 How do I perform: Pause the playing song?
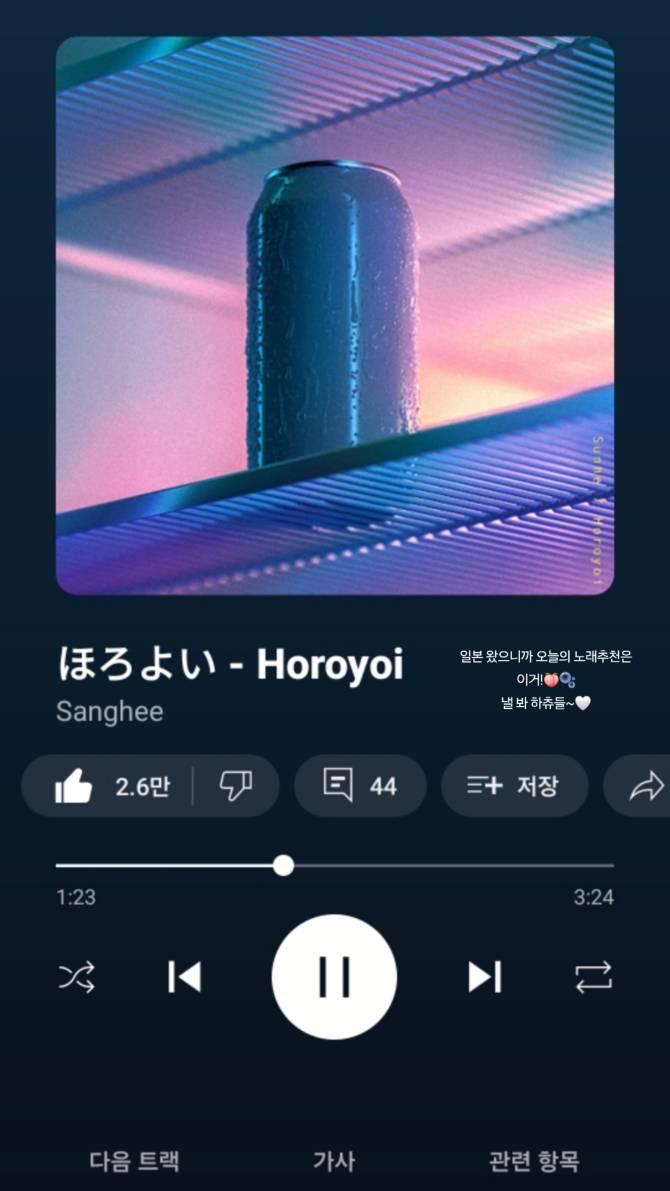pyautogui.click(x=334, y=977)
